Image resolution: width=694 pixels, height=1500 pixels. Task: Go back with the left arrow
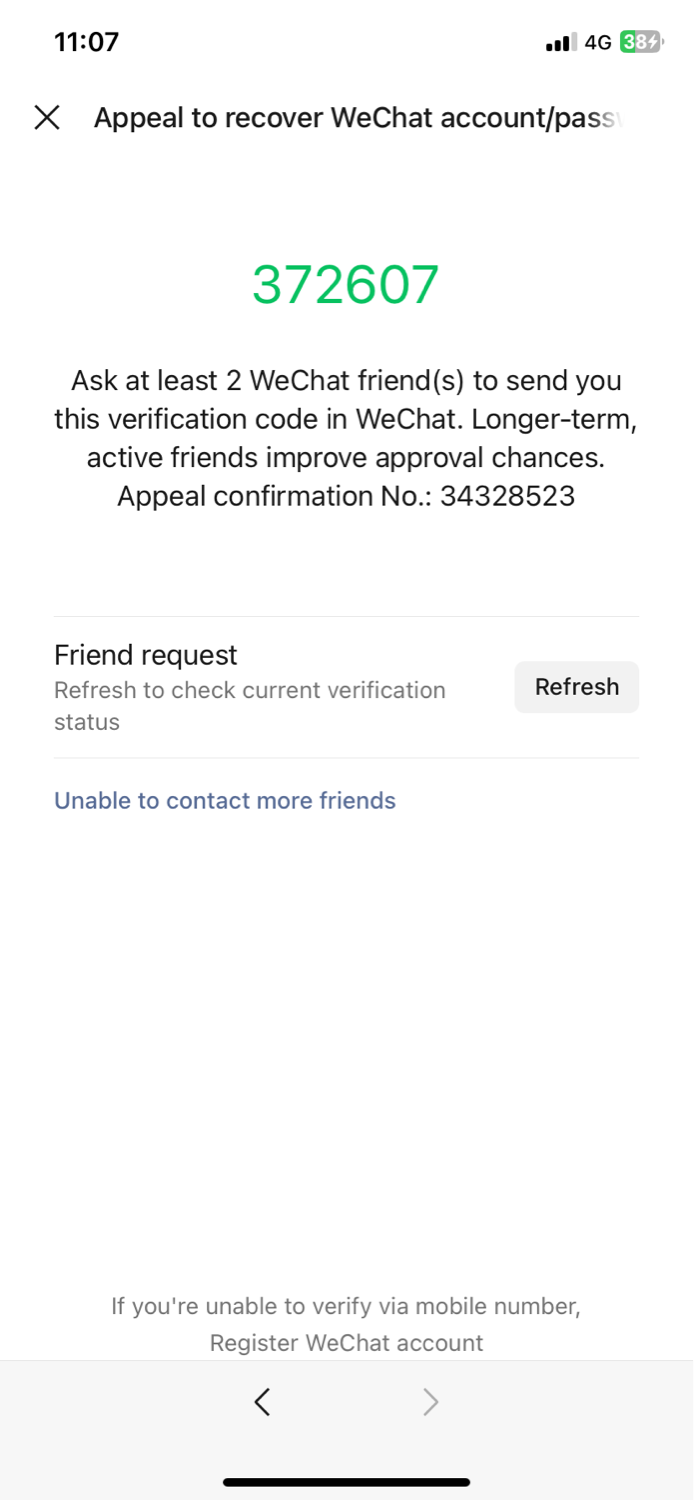coord(262,1402)
